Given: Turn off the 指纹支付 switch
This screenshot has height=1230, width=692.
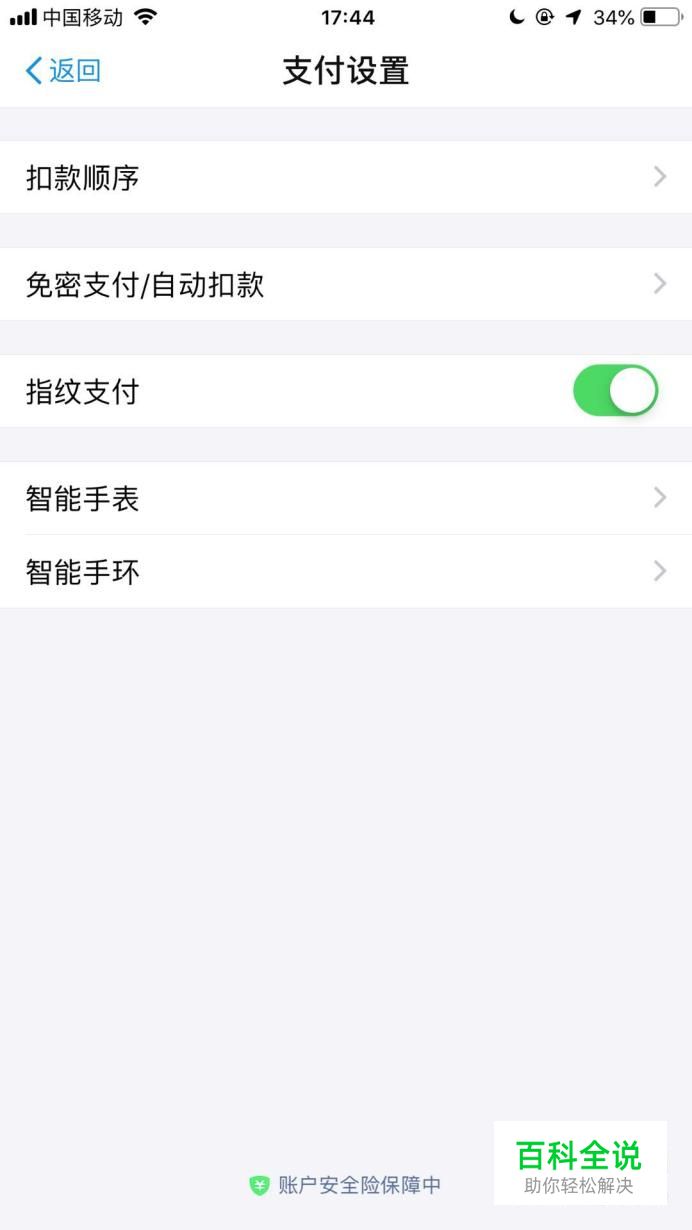Looking at the screenshot, I should point(615,391).
